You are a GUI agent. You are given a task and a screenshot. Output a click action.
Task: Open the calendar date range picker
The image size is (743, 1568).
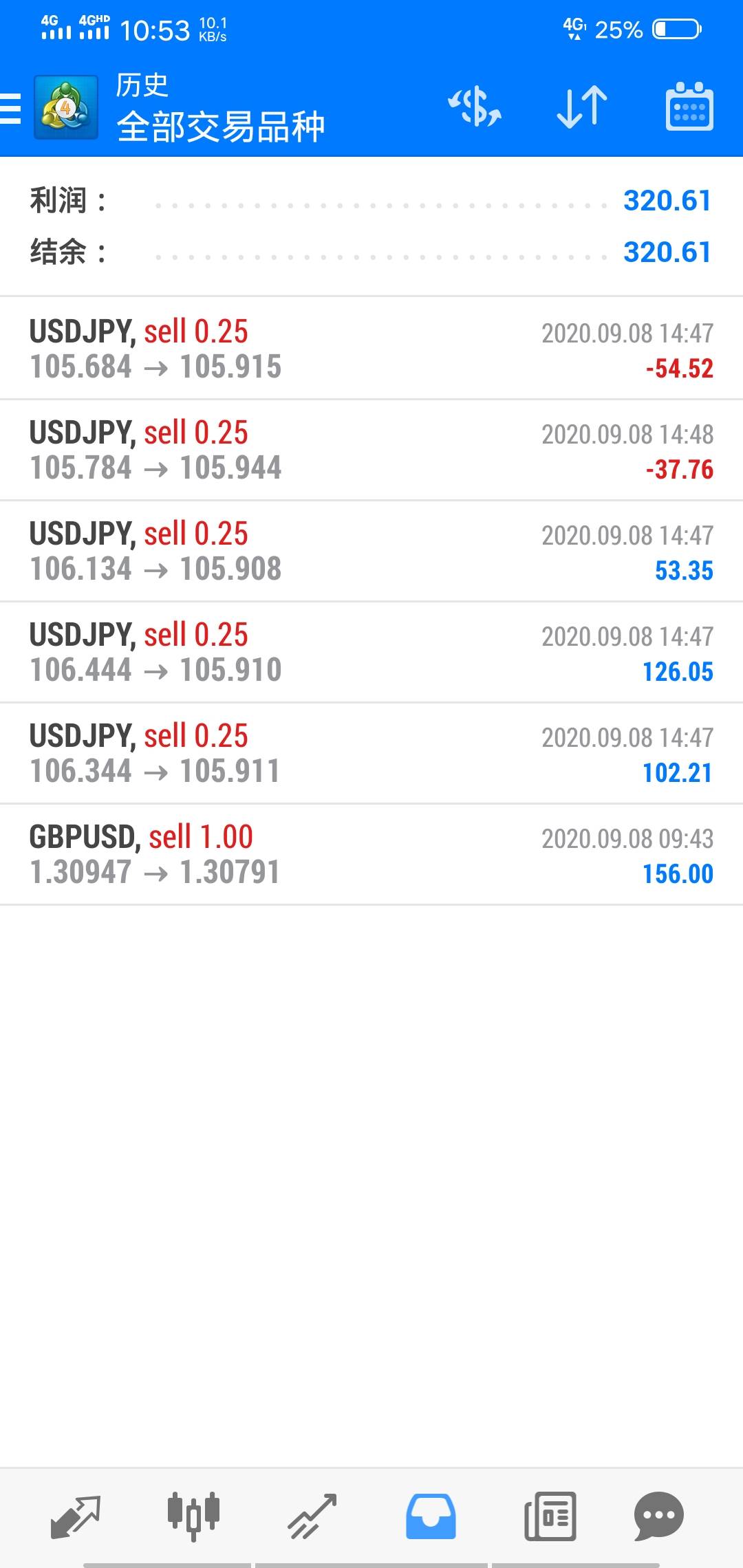pyautogui.click(x=689, y=107)
